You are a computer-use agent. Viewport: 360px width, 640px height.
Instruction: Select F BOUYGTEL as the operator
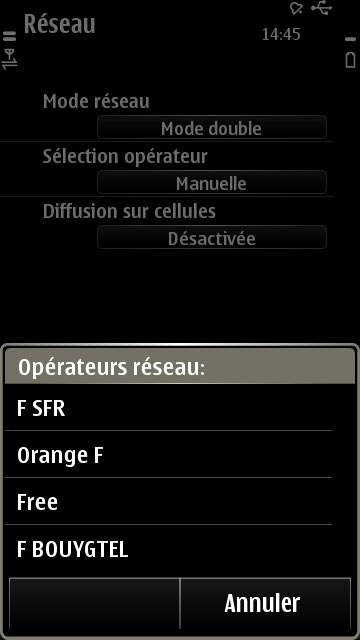click(180, 549)
